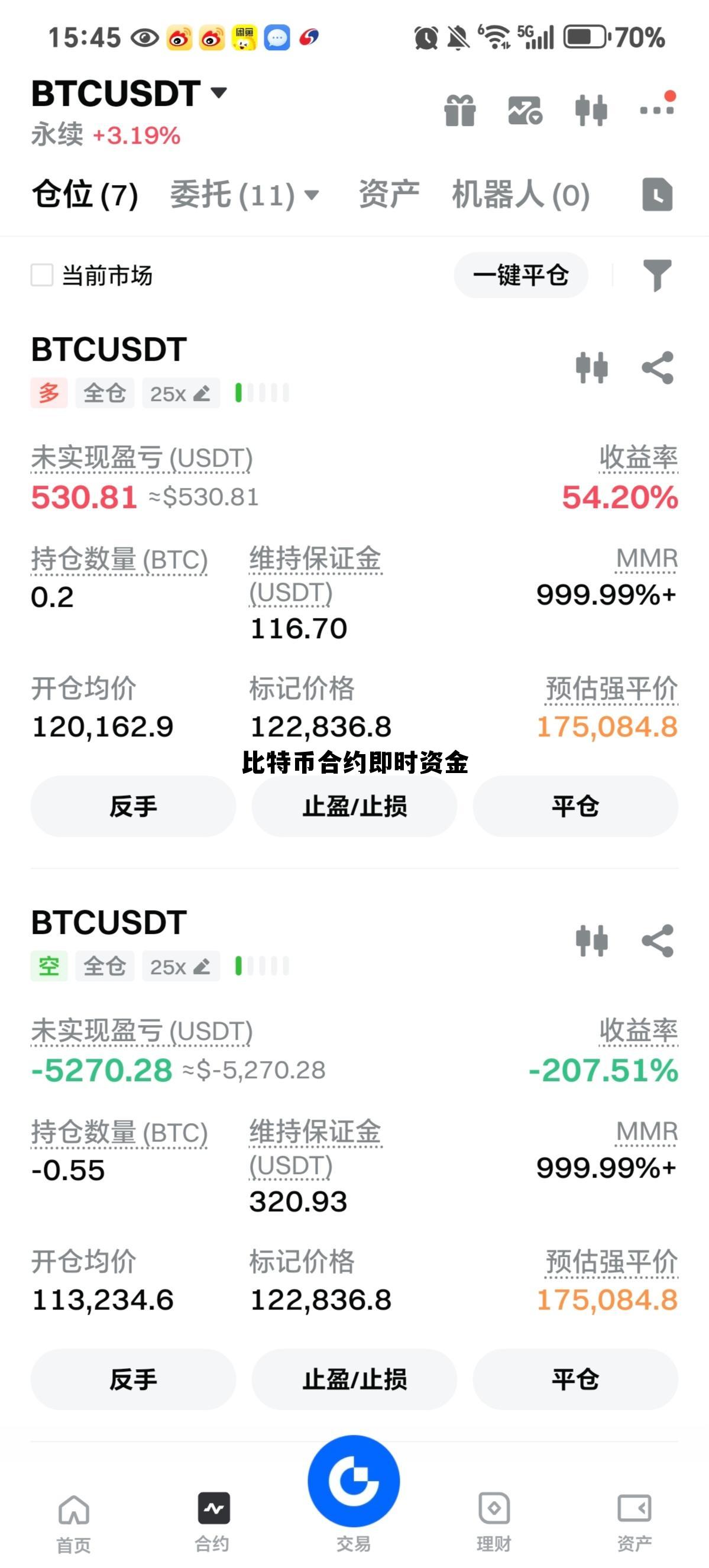709x1568 pixels.
Task: Click the green risk level bar indicator
Action: coord(237,392)
